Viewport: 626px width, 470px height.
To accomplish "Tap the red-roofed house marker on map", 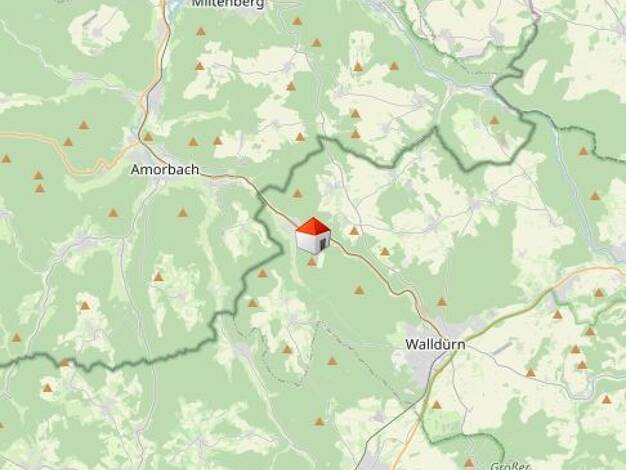I will point(313,236).
